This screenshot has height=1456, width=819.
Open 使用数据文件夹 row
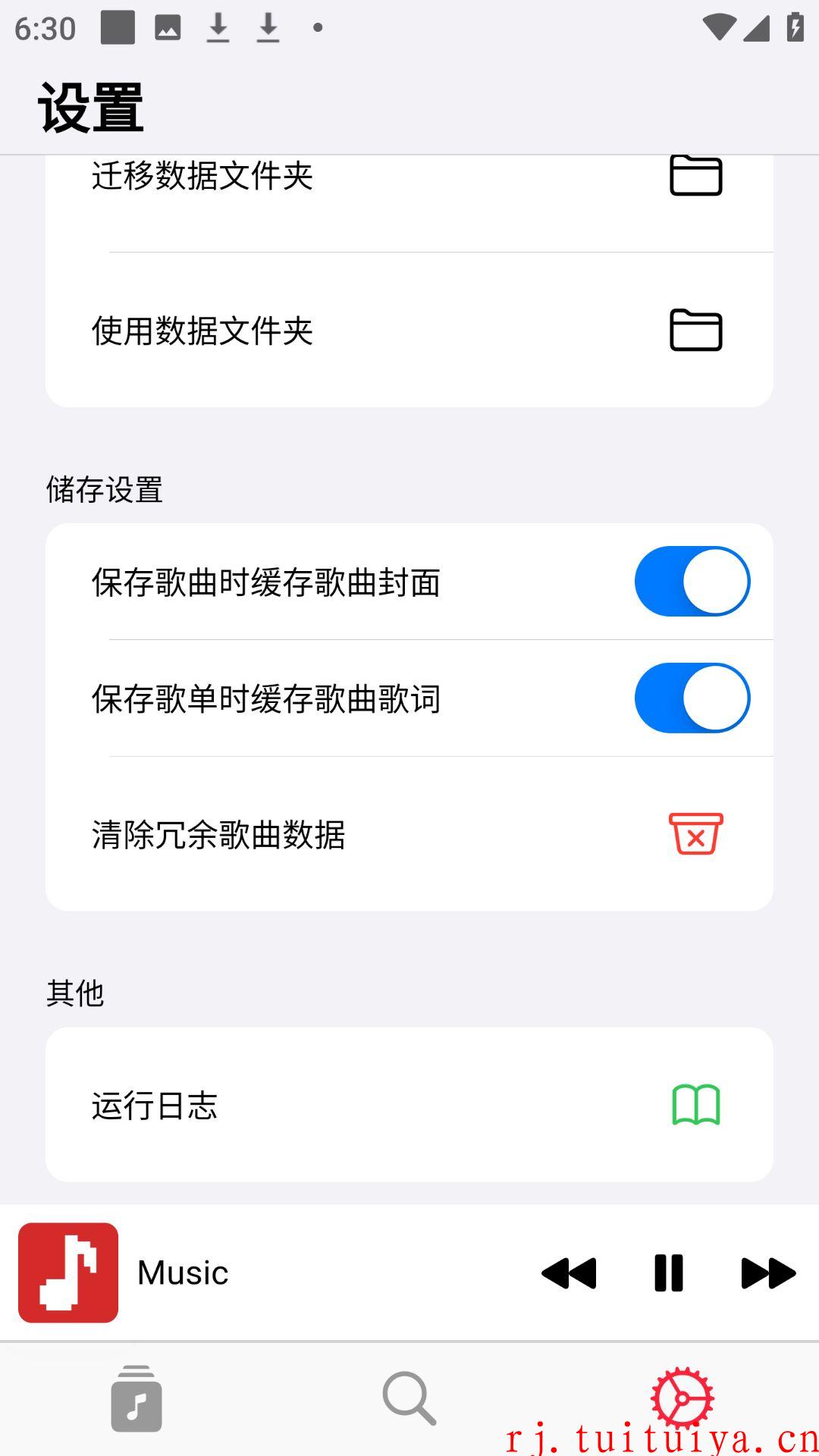(x=409, y=330)
